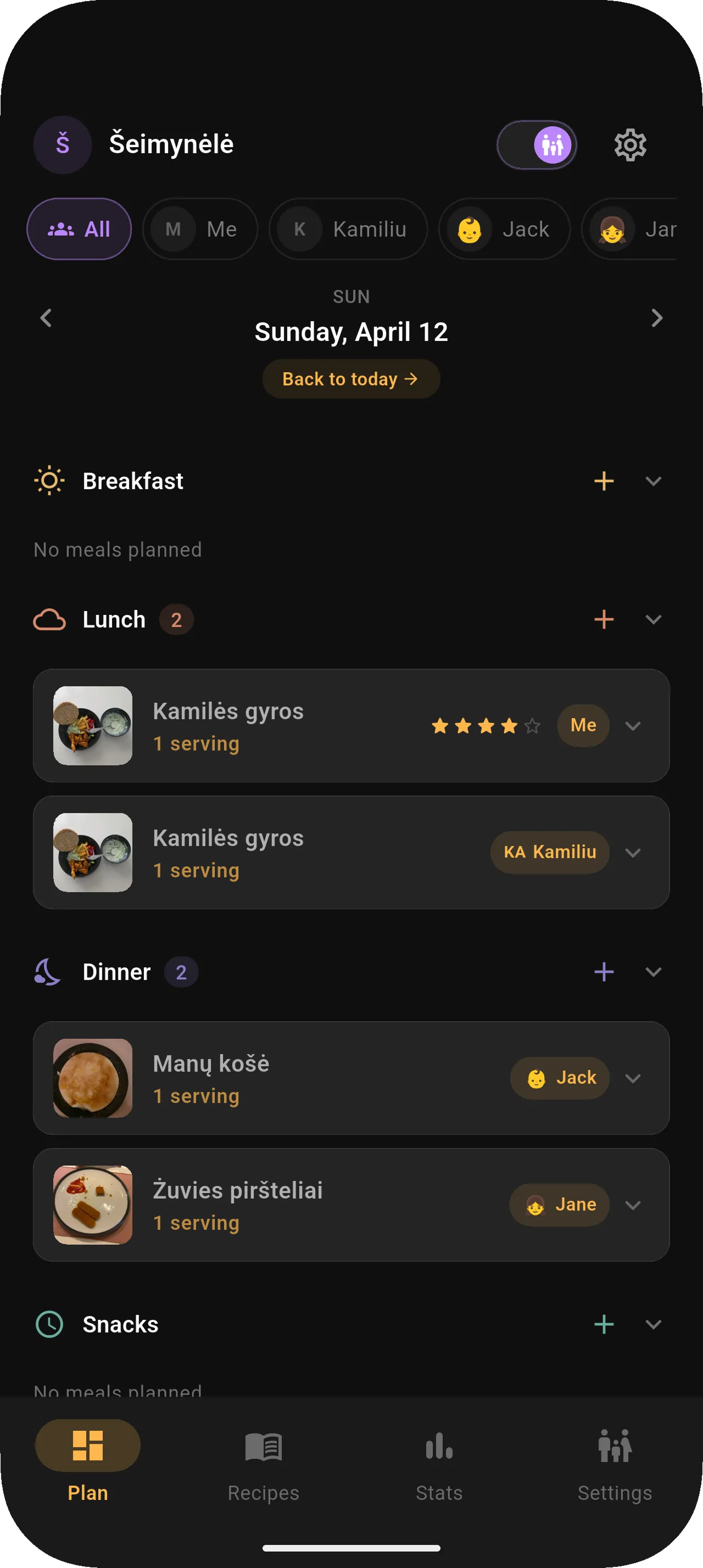Image resolution: width=703 pixels, height=1568 pixels.
Task: Open the Recipes book icon
Action: (x=263, y=1446)
